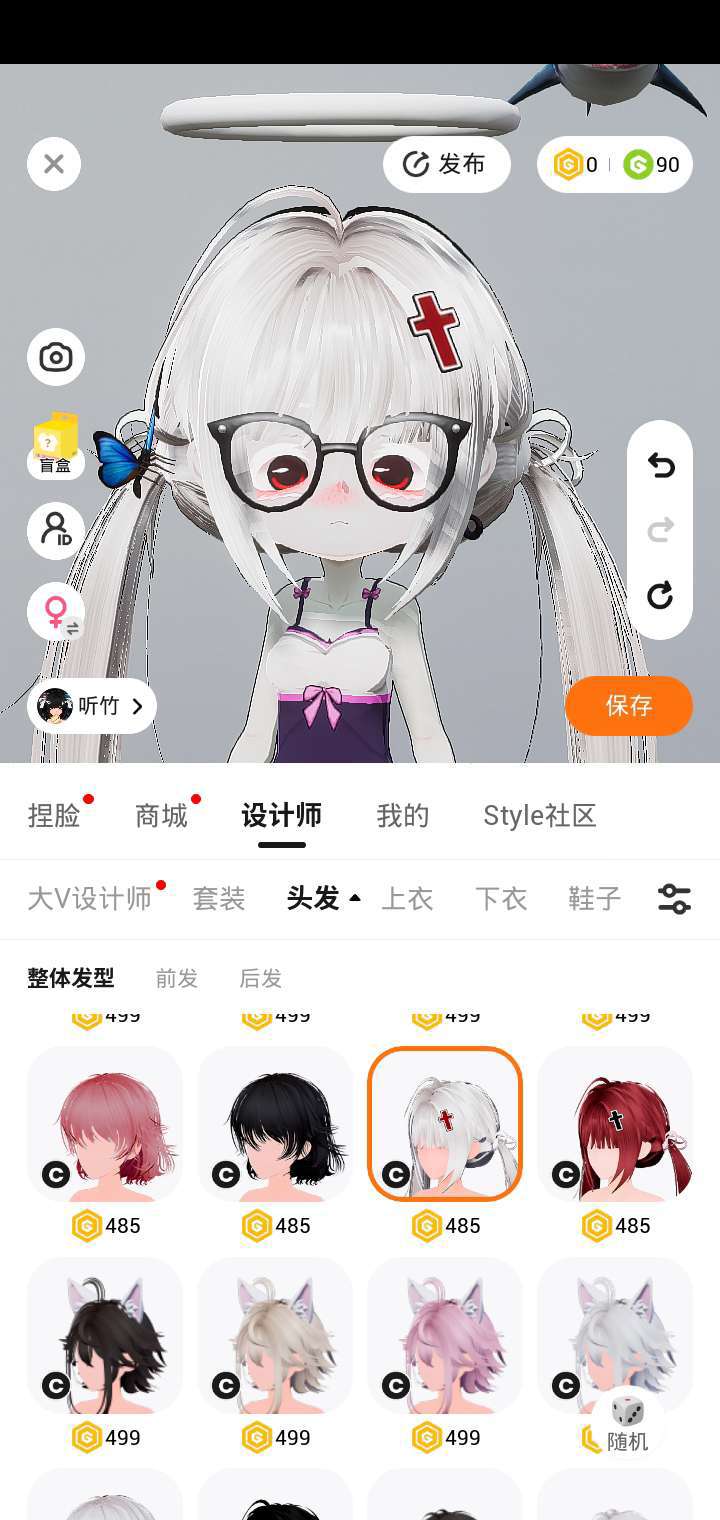Open the filter settings icon

[674, 899]
